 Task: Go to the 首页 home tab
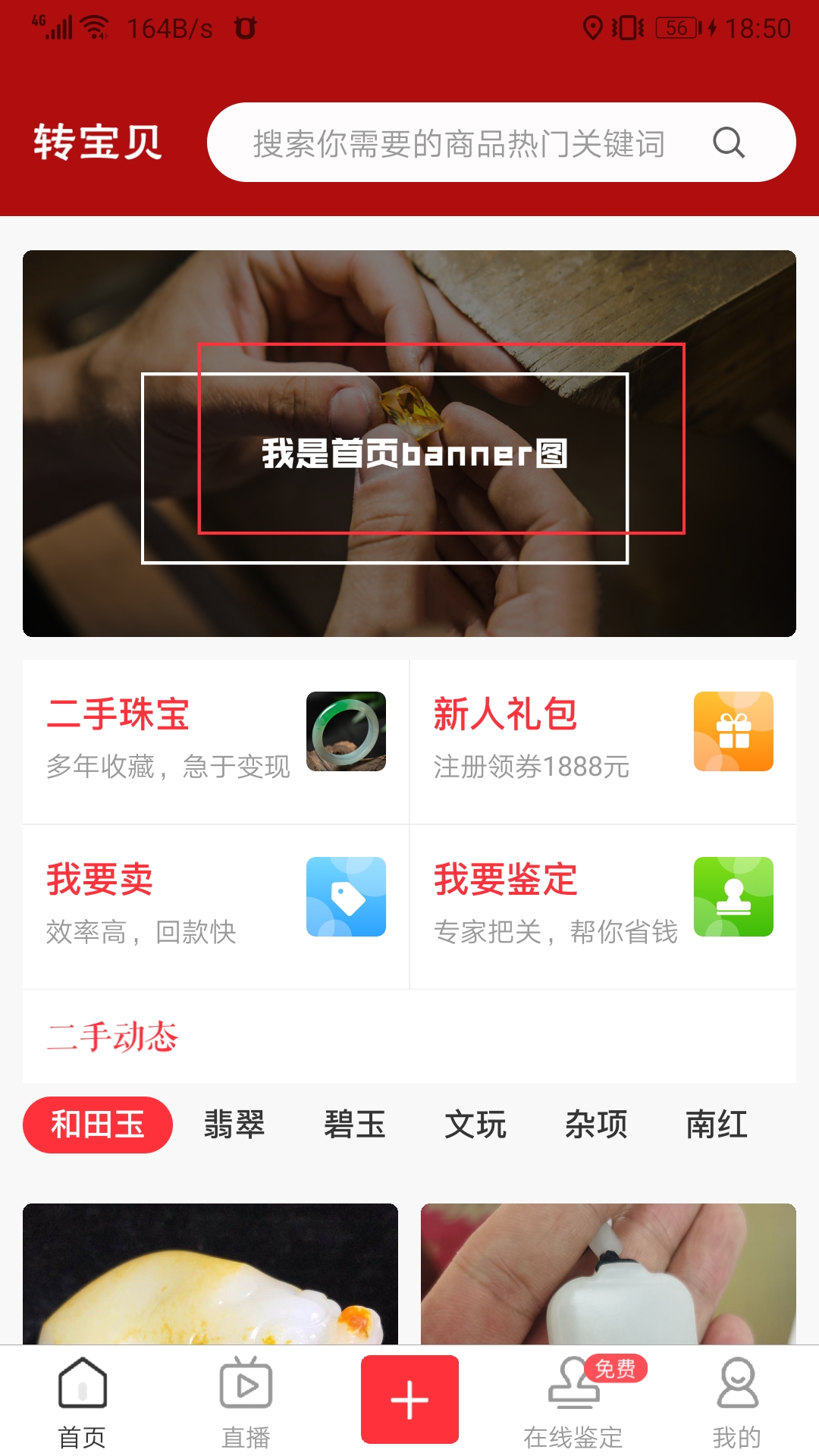click(82, 1401)
